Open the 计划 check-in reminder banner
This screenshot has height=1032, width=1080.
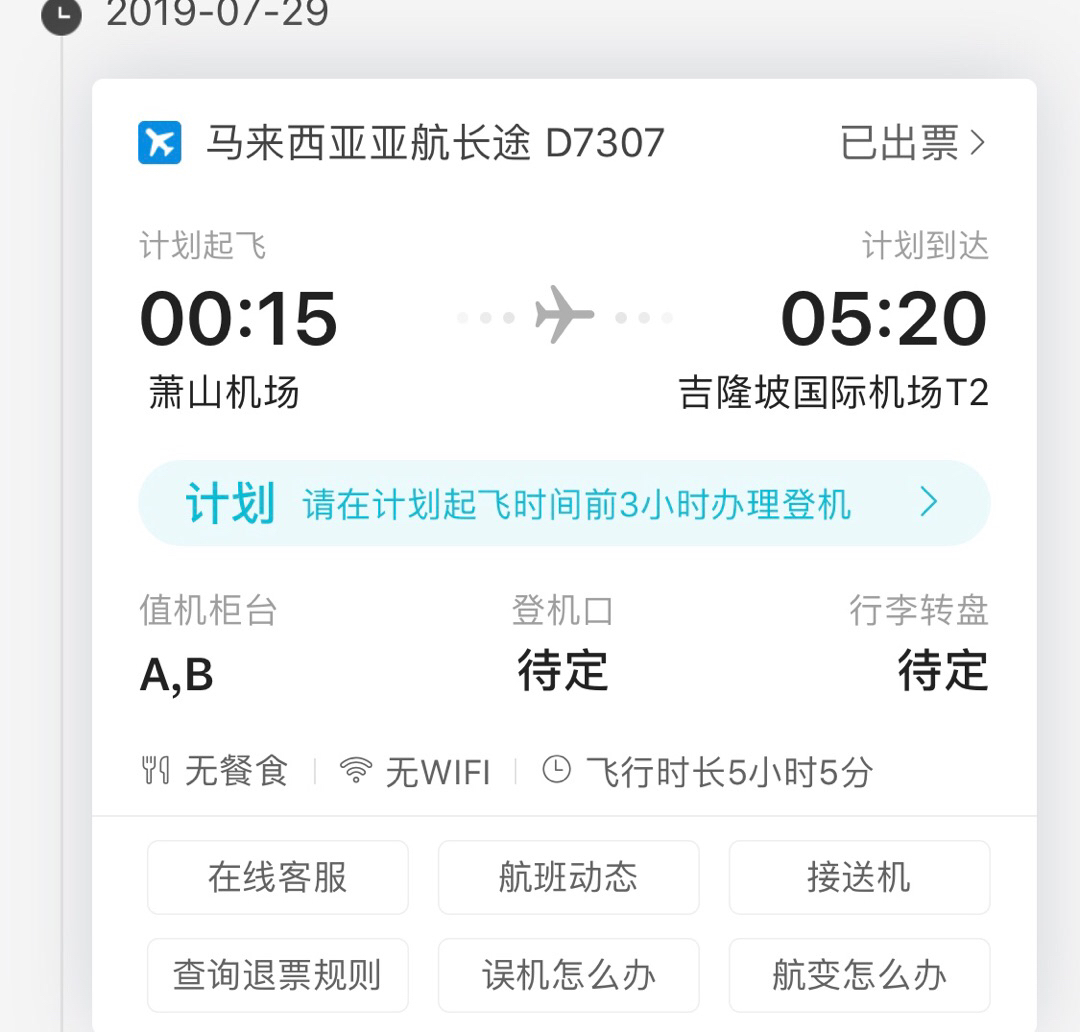pos(564,503)
